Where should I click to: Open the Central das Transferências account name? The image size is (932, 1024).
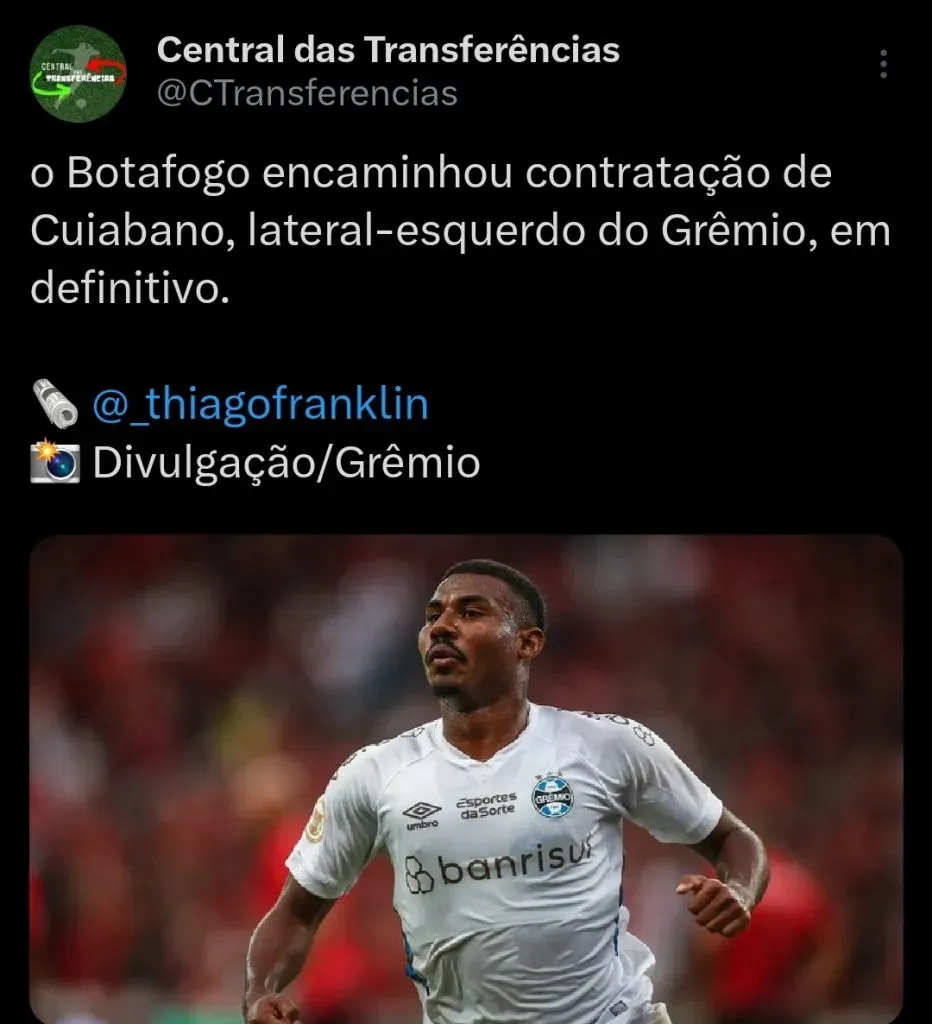point(388,49)
